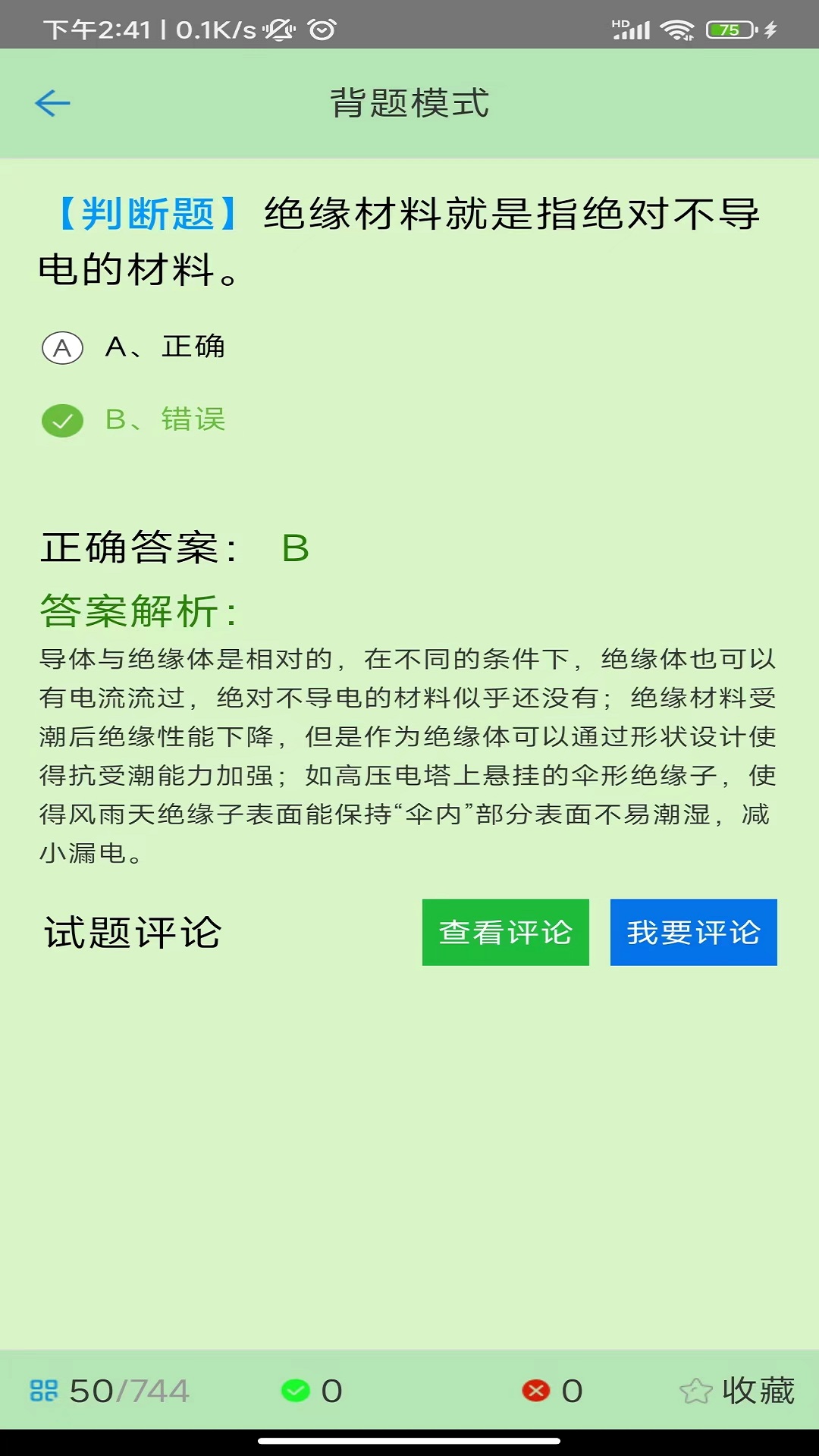Click the 我要评论 button
Image resolution: width=819 pixels, height=1456 pixels.
pyautogui.click(x=692, y=933)
